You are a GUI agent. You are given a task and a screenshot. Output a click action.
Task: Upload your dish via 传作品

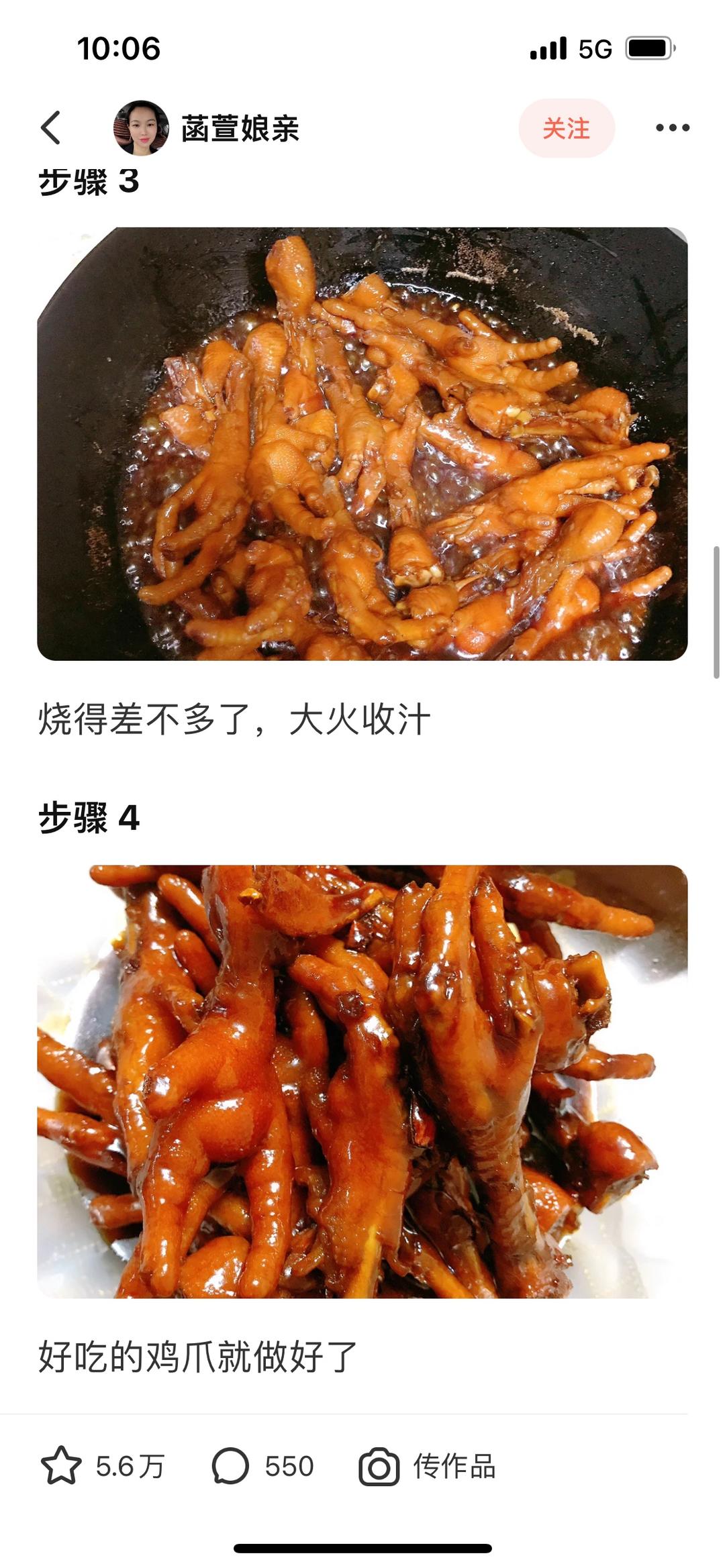click(428, 1466)
